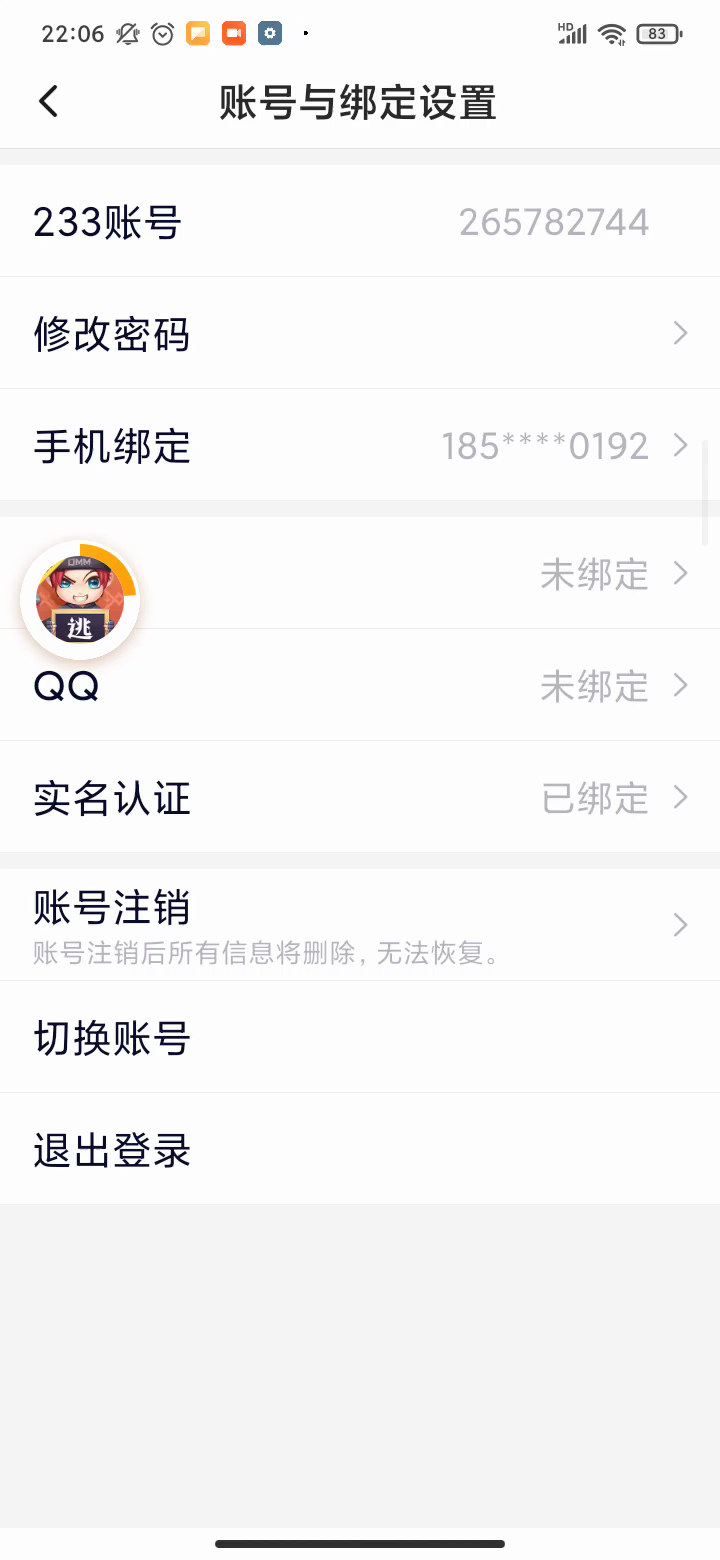Open 账号注销 account deletion
Viewport: 720px width, 1560px height.
[360, 924]
